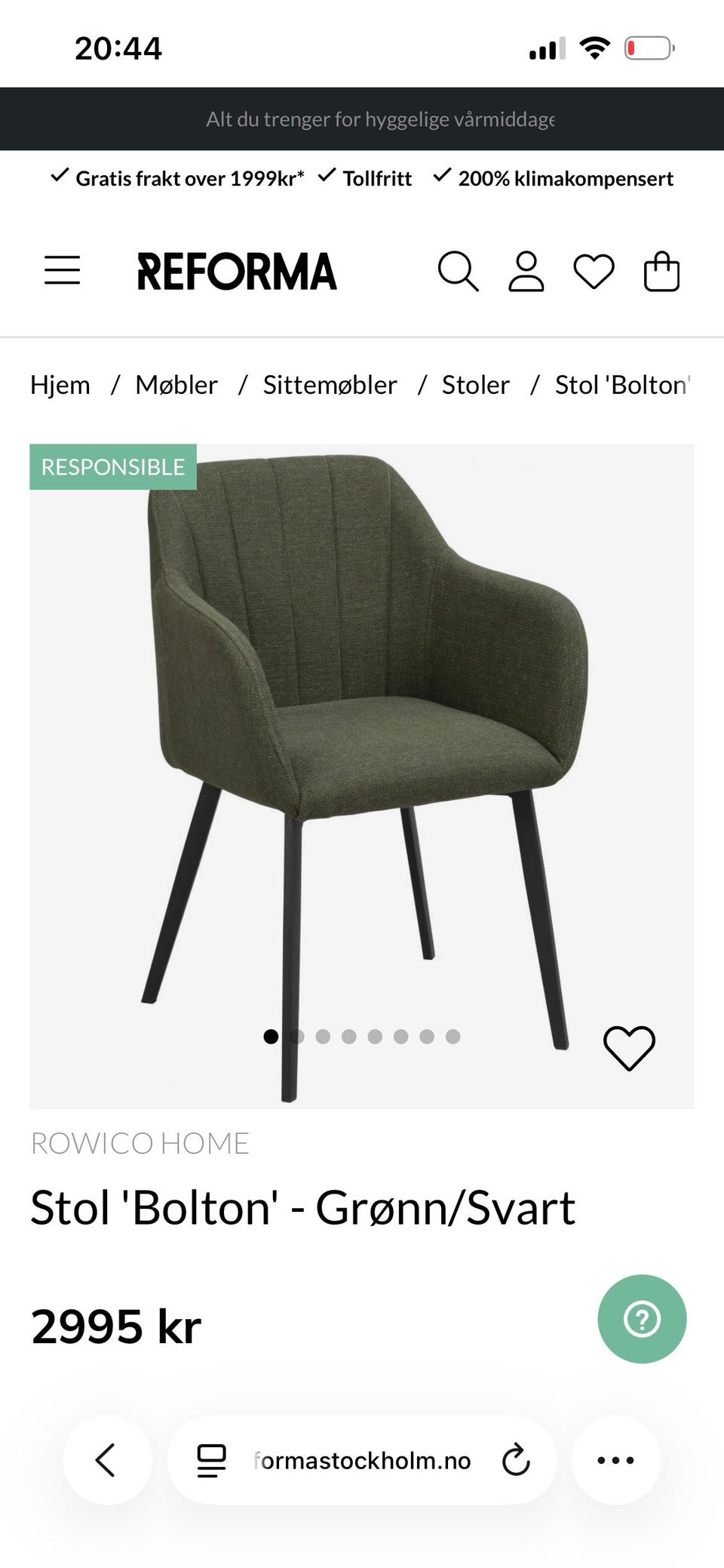Go to Sittemøbler breadcrumb
Screen dimensions: 724x1568
pyautogui.click(x=330, y=385)
